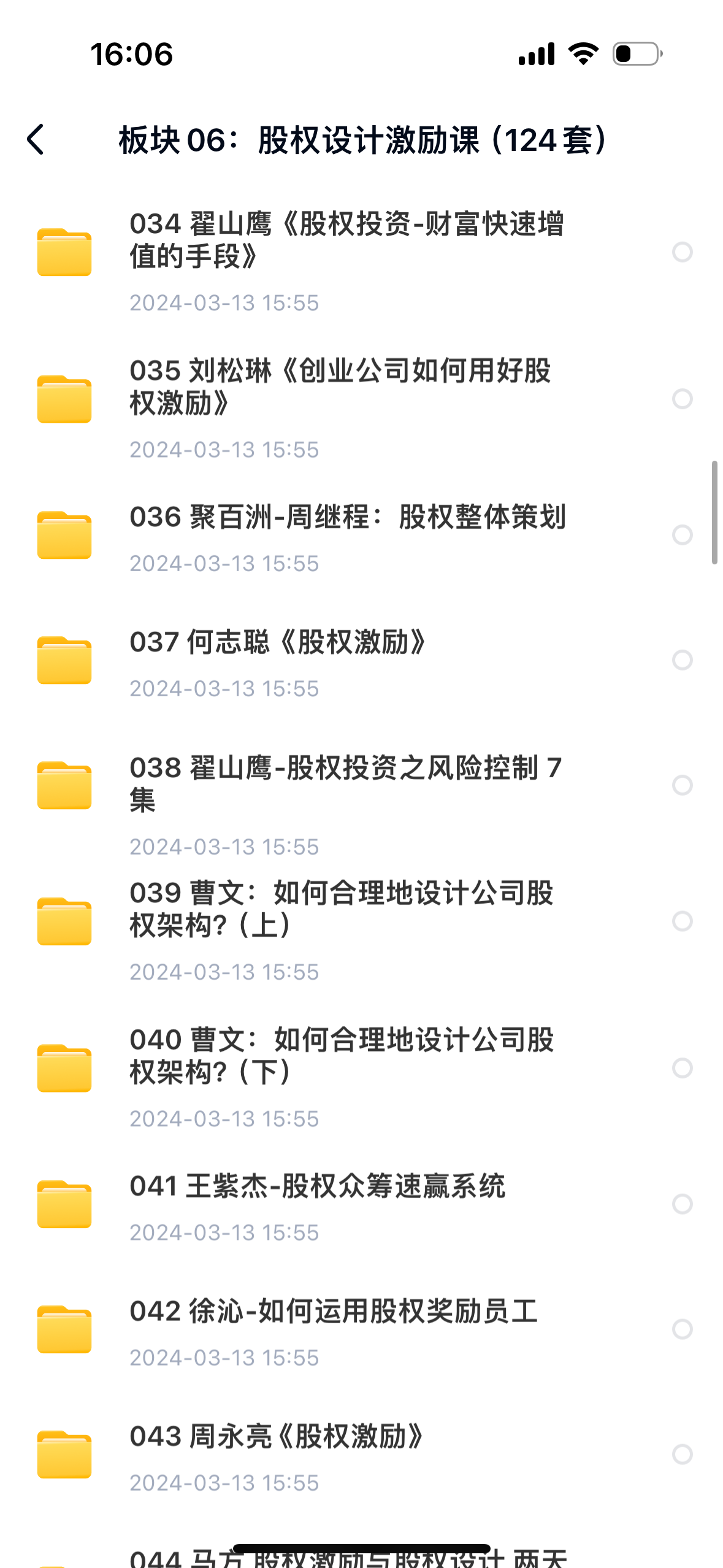Open folder 042 徐沁-如何运用股权奖励员工

click(334, 1312)
